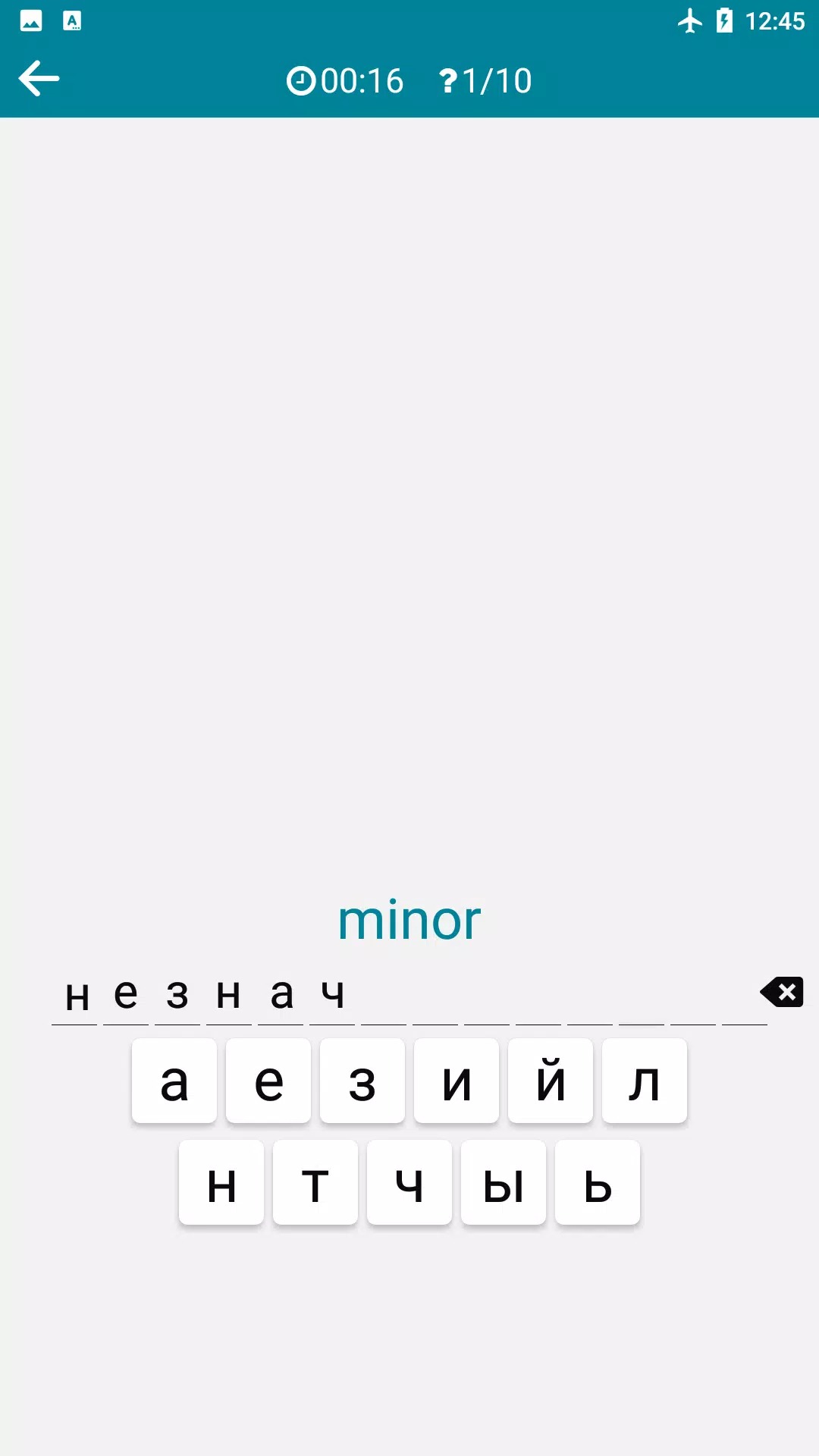The width and height of the screenshot is (819, 1456).
Task: Choose the letter key з
Action: pos(362,1081)
